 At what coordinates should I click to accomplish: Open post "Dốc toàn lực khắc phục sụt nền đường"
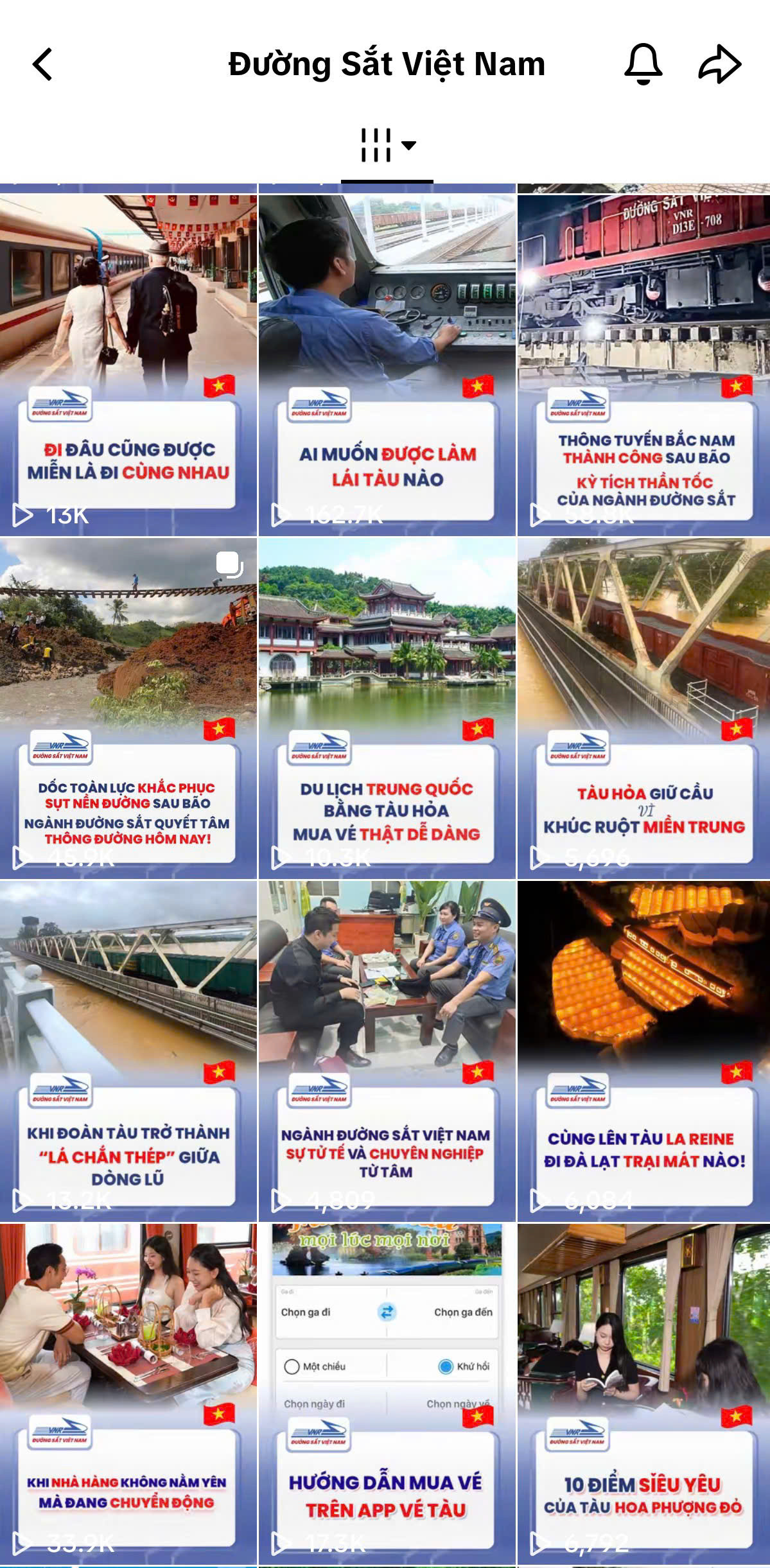(x=128, y=708)
